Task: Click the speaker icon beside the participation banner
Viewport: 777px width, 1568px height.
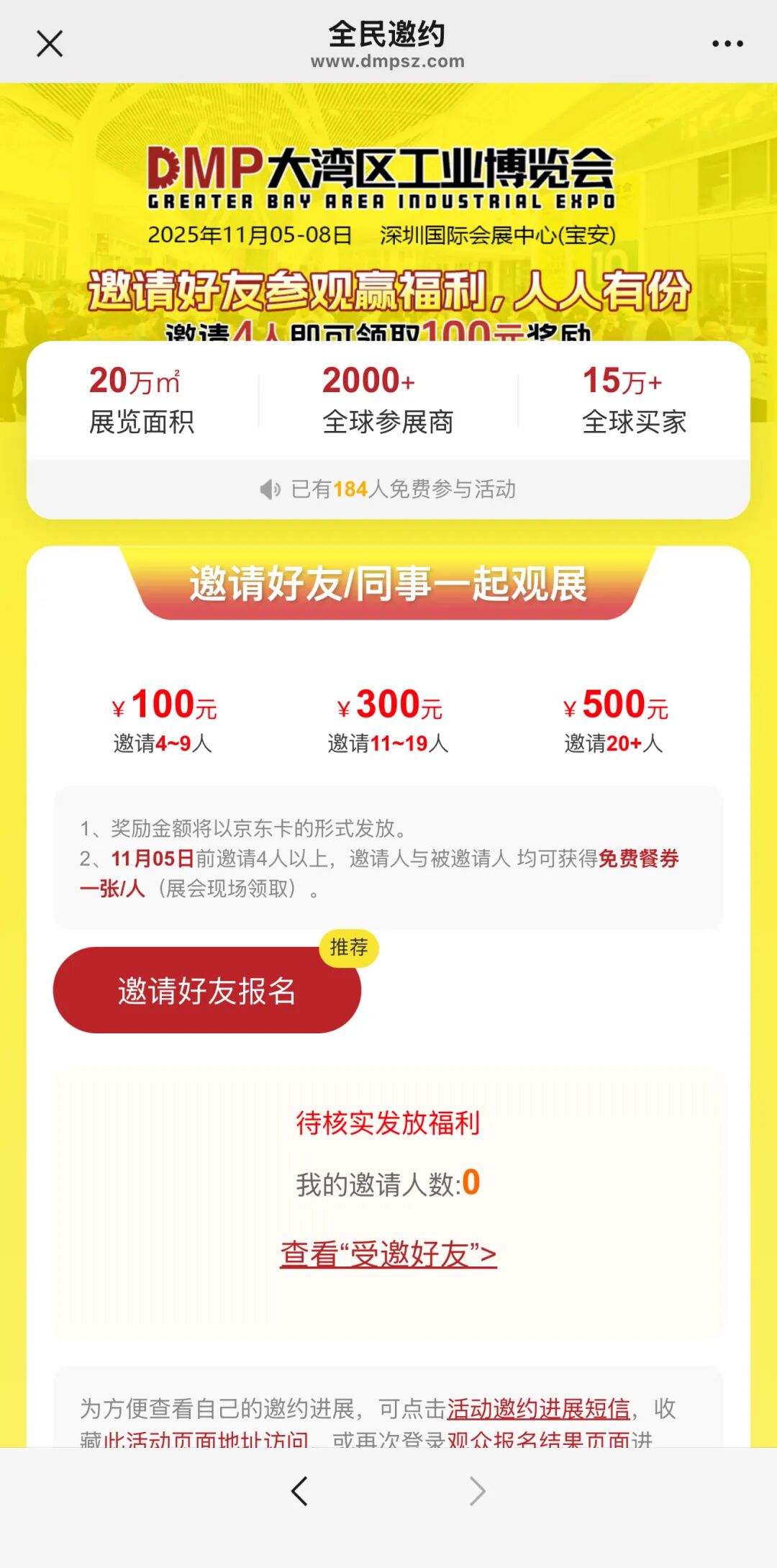Action: (x=270, y=489)
